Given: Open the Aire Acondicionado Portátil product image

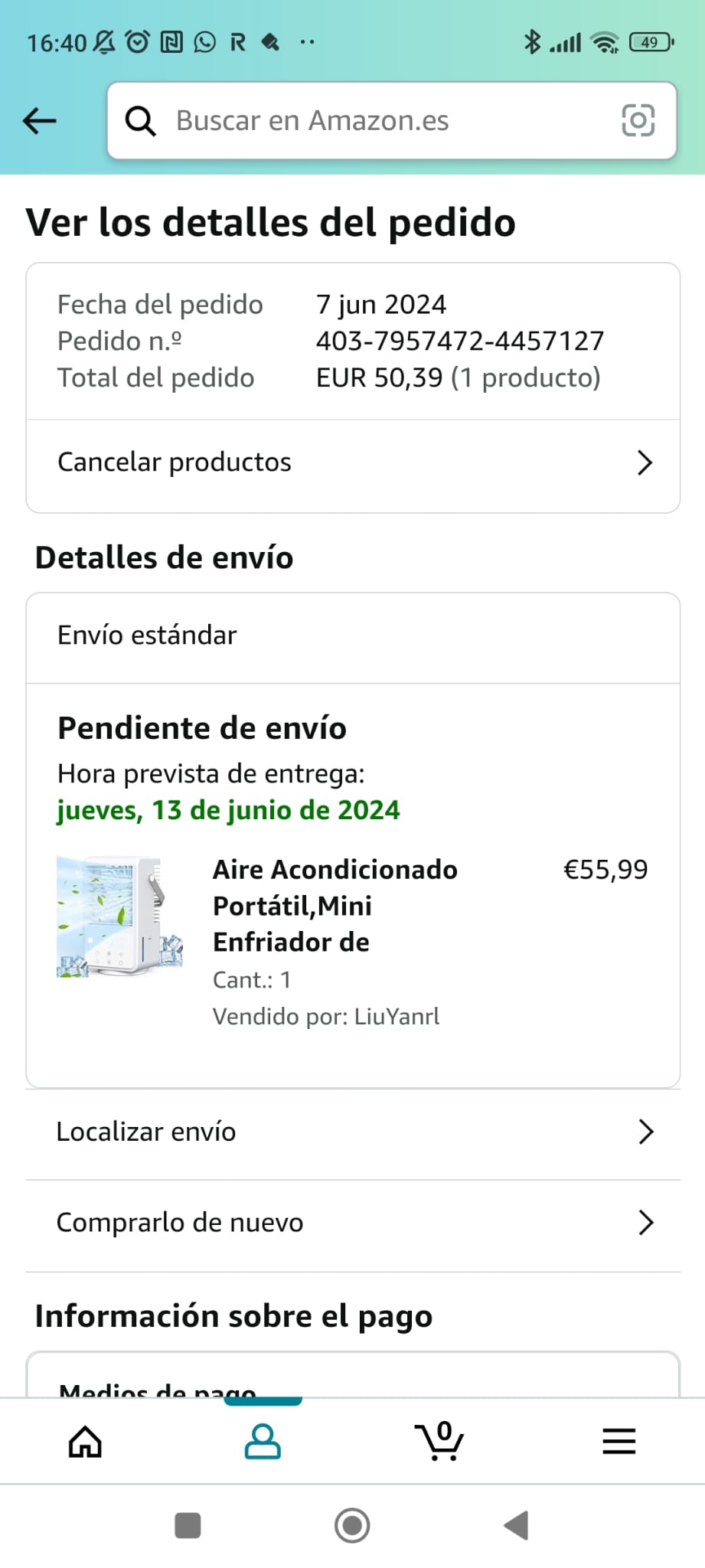Looking at the screenshot, I should tap(120, 917).
